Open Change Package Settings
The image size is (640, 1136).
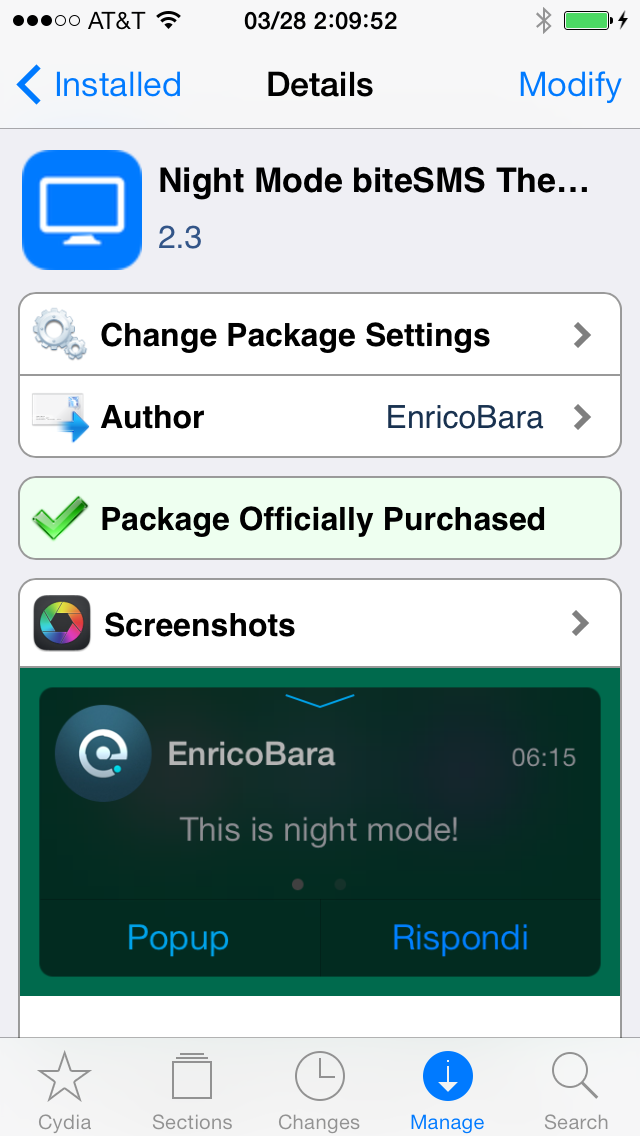[320, 335]
